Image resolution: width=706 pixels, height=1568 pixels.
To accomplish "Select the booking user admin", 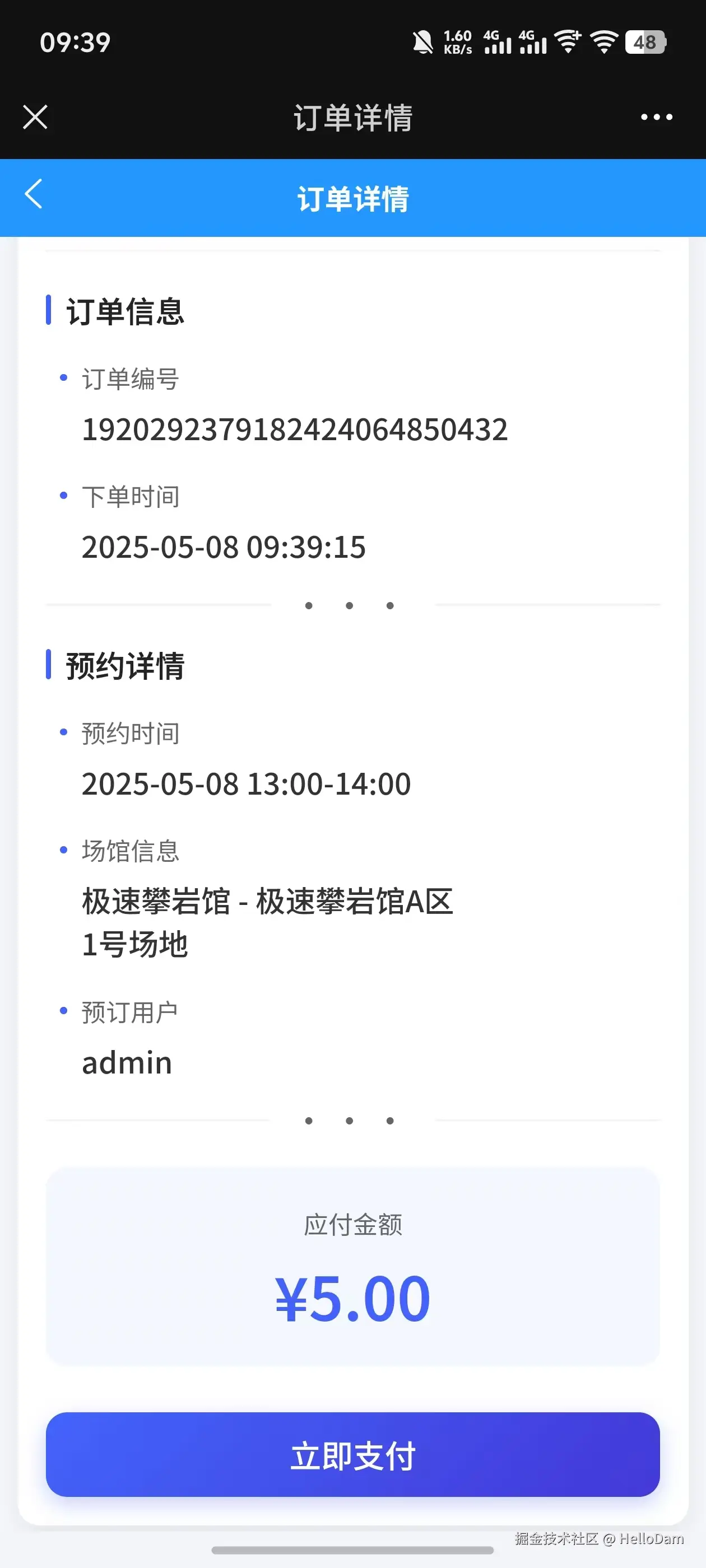I will [126, 1062].
